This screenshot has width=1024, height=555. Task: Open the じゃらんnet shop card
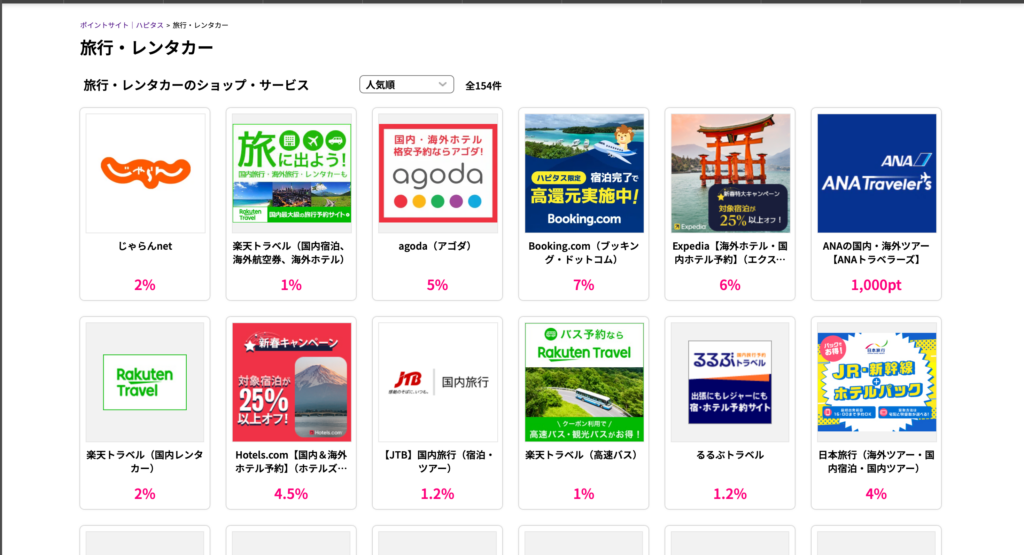145,203
